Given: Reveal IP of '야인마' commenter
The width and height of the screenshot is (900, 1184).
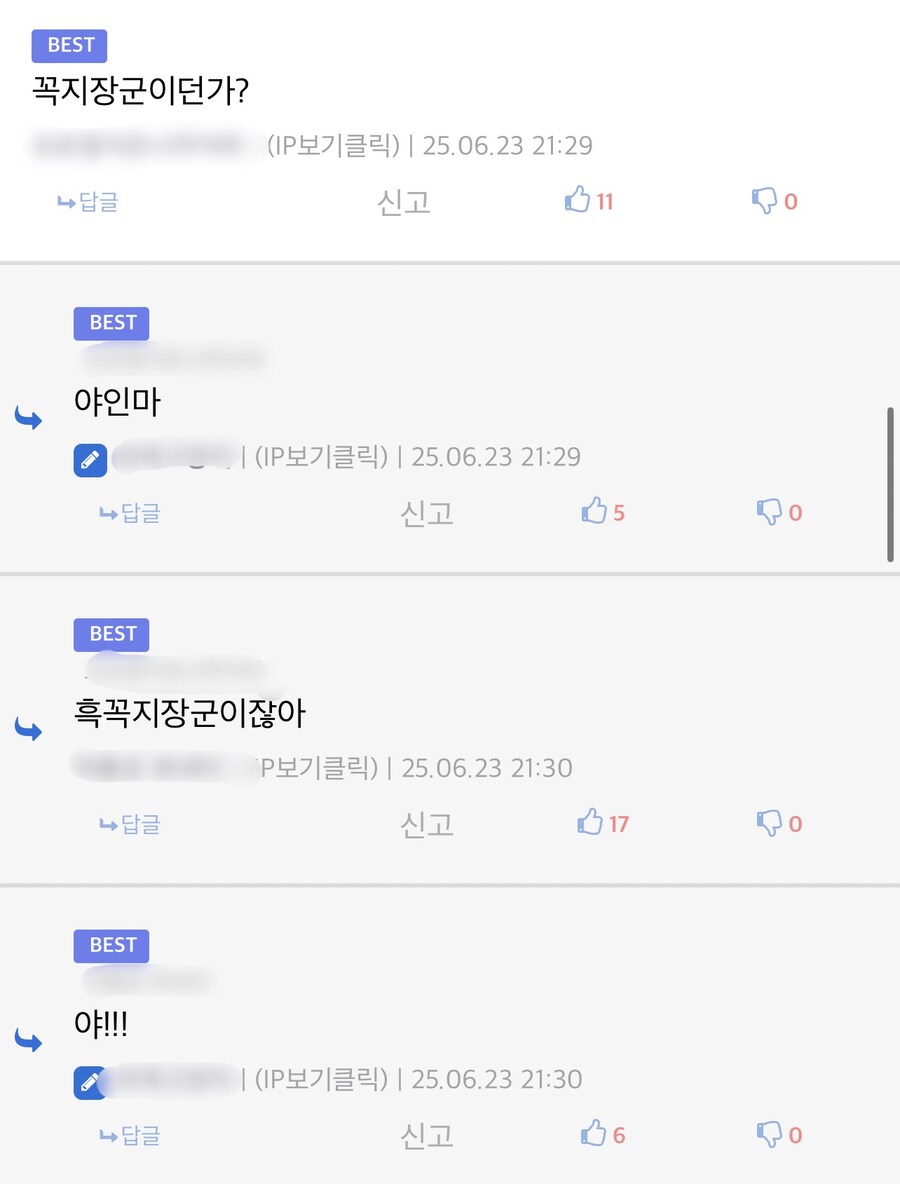Looking at the screenshot, I should pos(321,457).
